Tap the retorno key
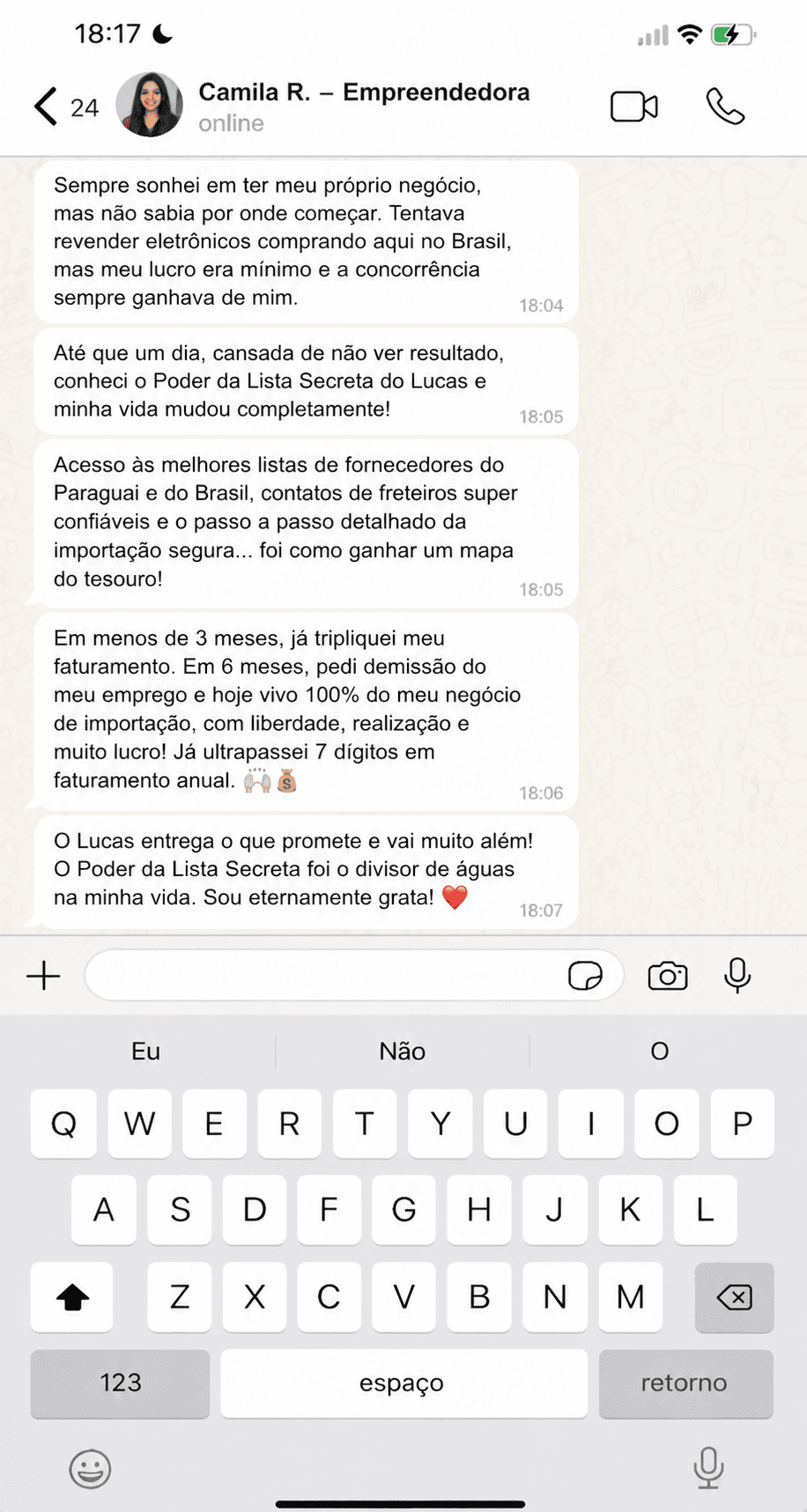 tap(685, 1383)
